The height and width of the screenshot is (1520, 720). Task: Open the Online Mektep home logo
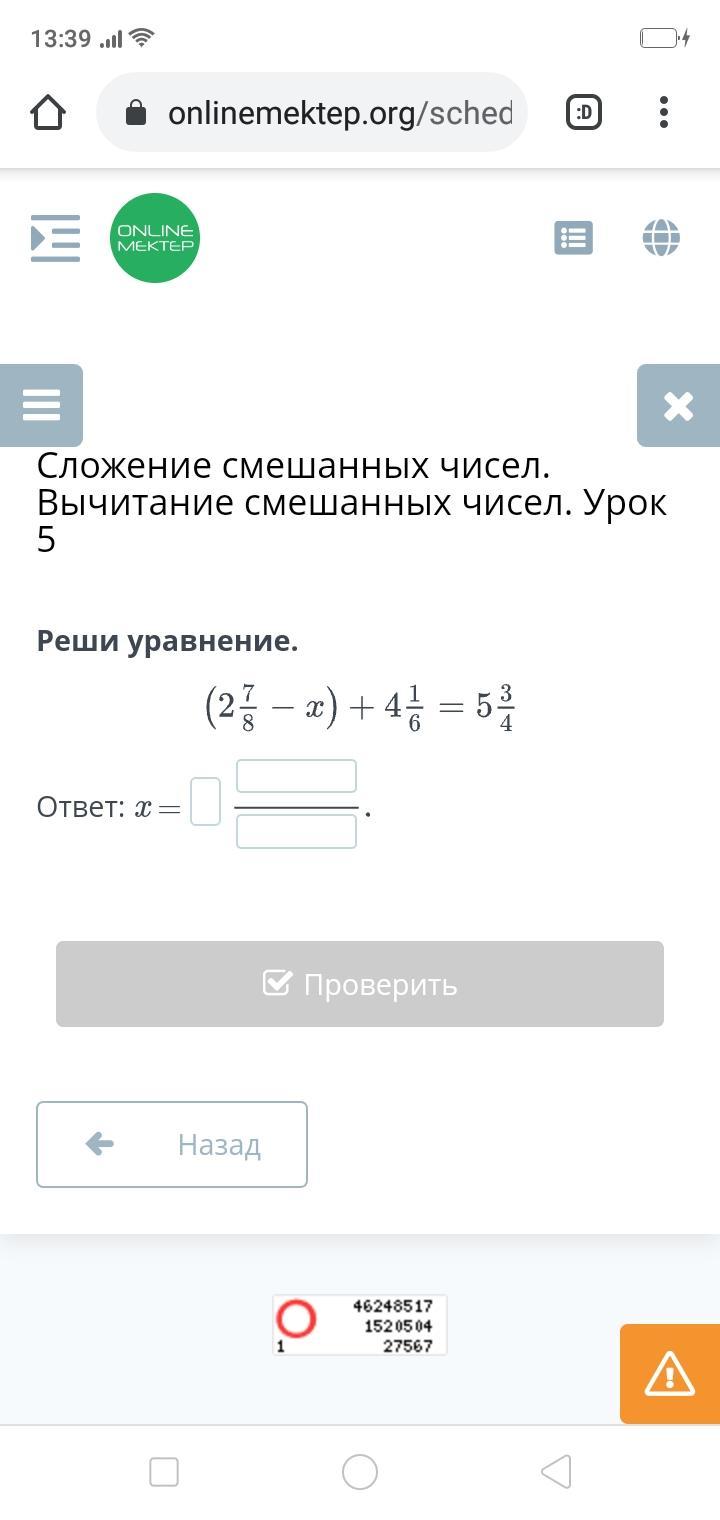tap(155, 238)
